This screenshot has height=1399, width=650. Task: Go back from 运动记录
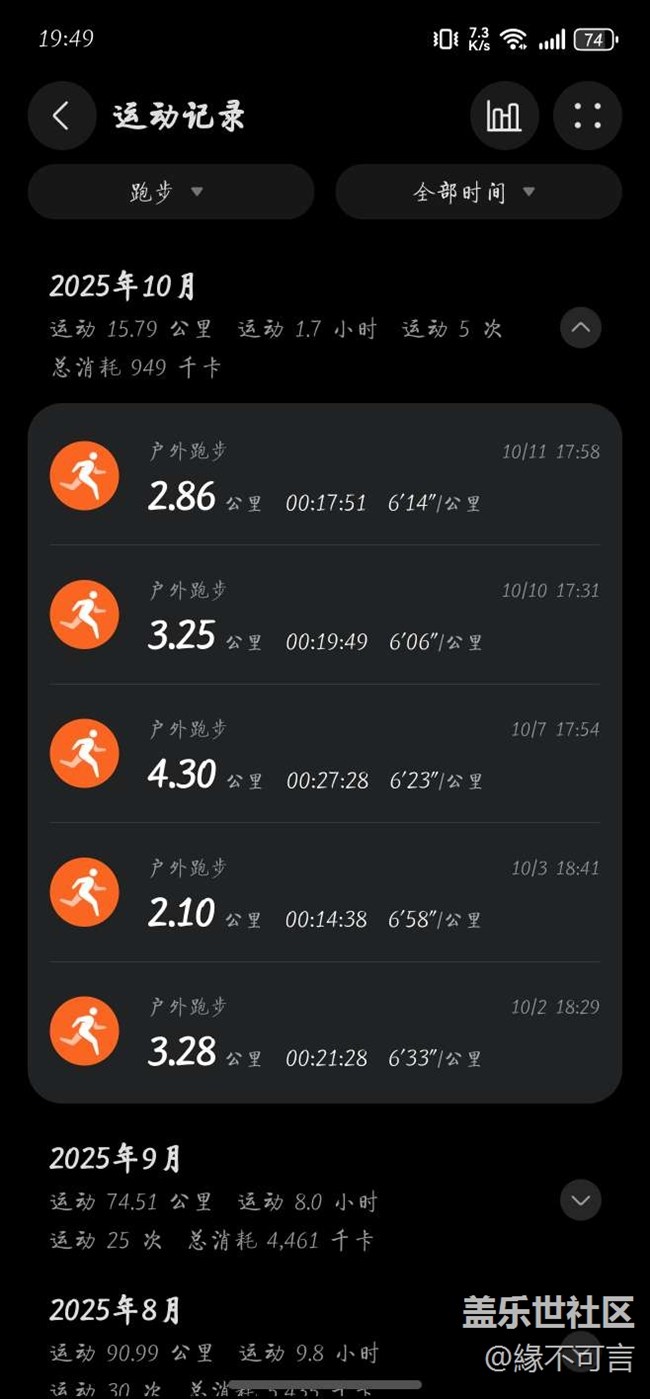point(62,116)
